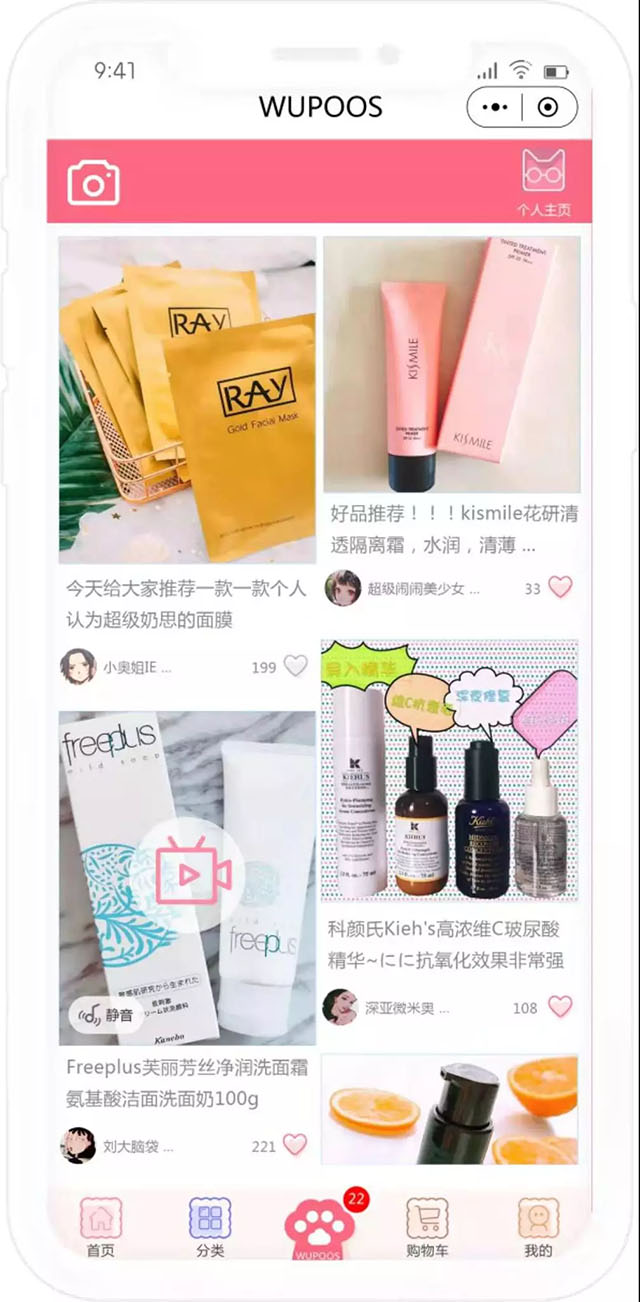Open the 购物车 shopping cart tab
This screenshot has height=1302, width=640.
(427, 1228)
